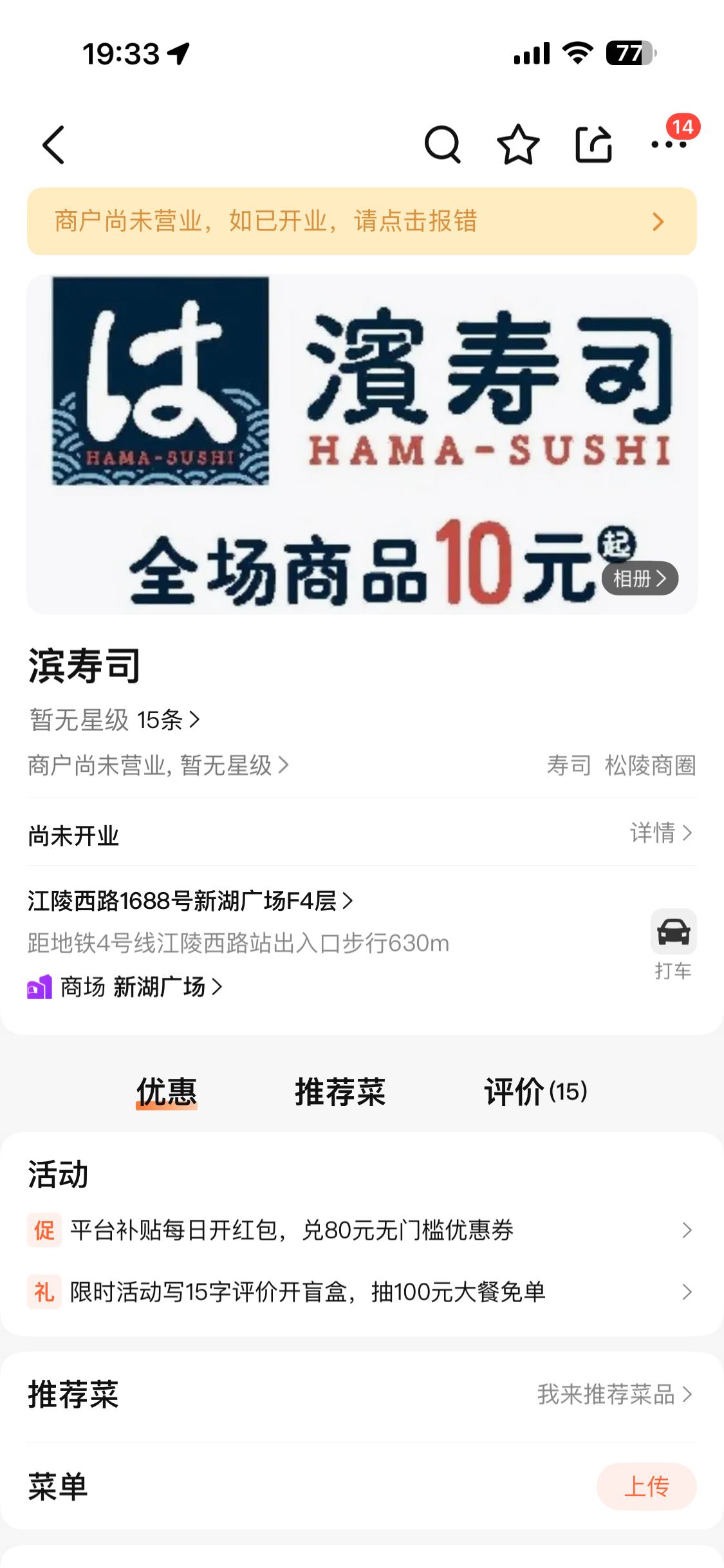Open 商户尚未营业, 暂无星级 explanation
Screen dimensions: 724x1568
tap(158, 765)
